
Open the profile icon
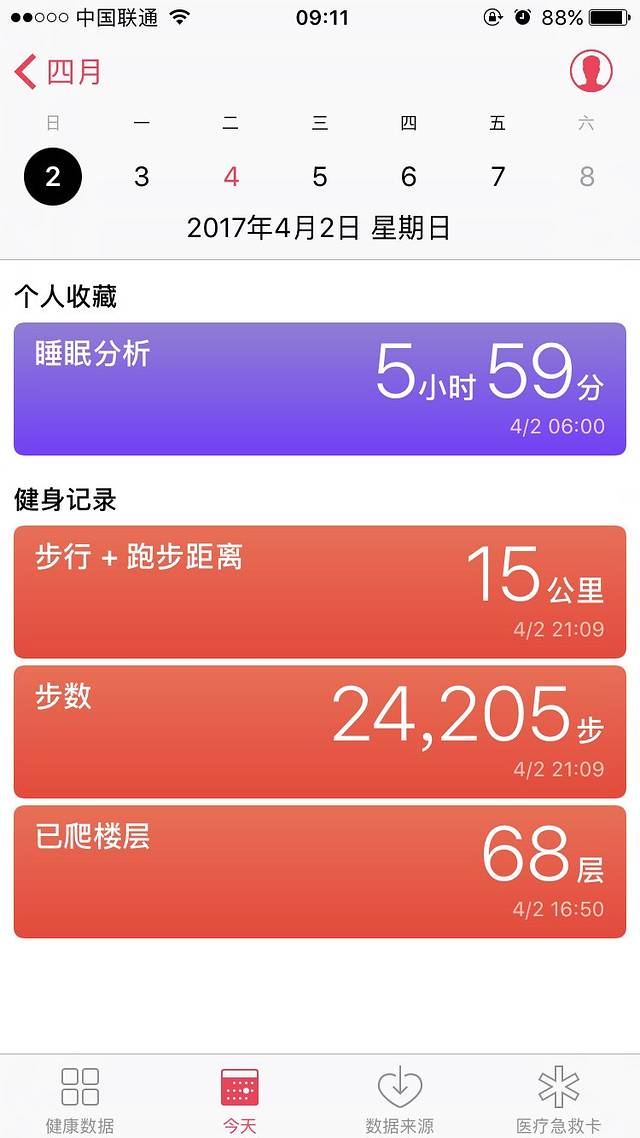click(591, 71)
